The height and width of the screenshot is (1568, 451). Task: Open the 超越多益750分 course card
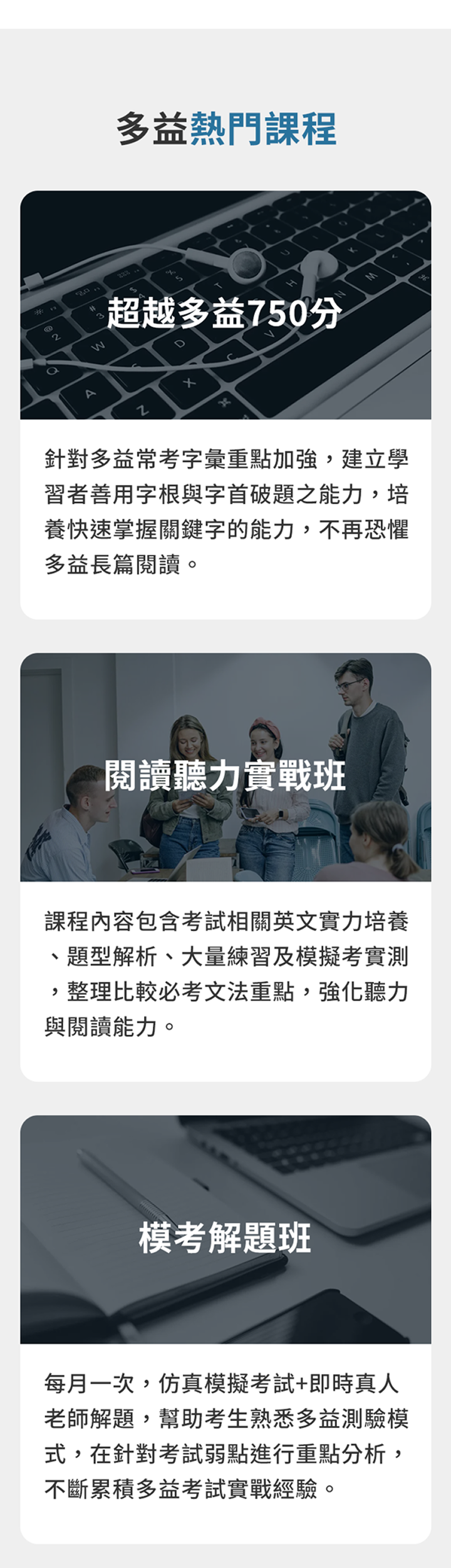(x=225, y=313)
